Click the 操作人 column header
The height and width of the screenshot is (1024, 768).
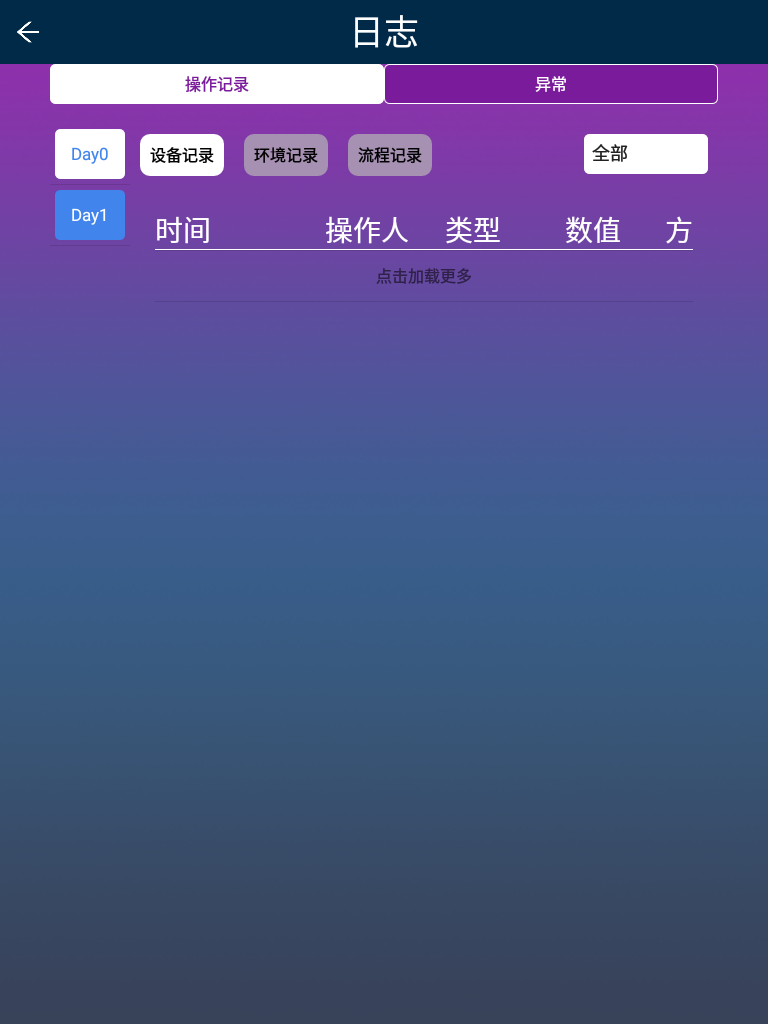pos(366,230)
